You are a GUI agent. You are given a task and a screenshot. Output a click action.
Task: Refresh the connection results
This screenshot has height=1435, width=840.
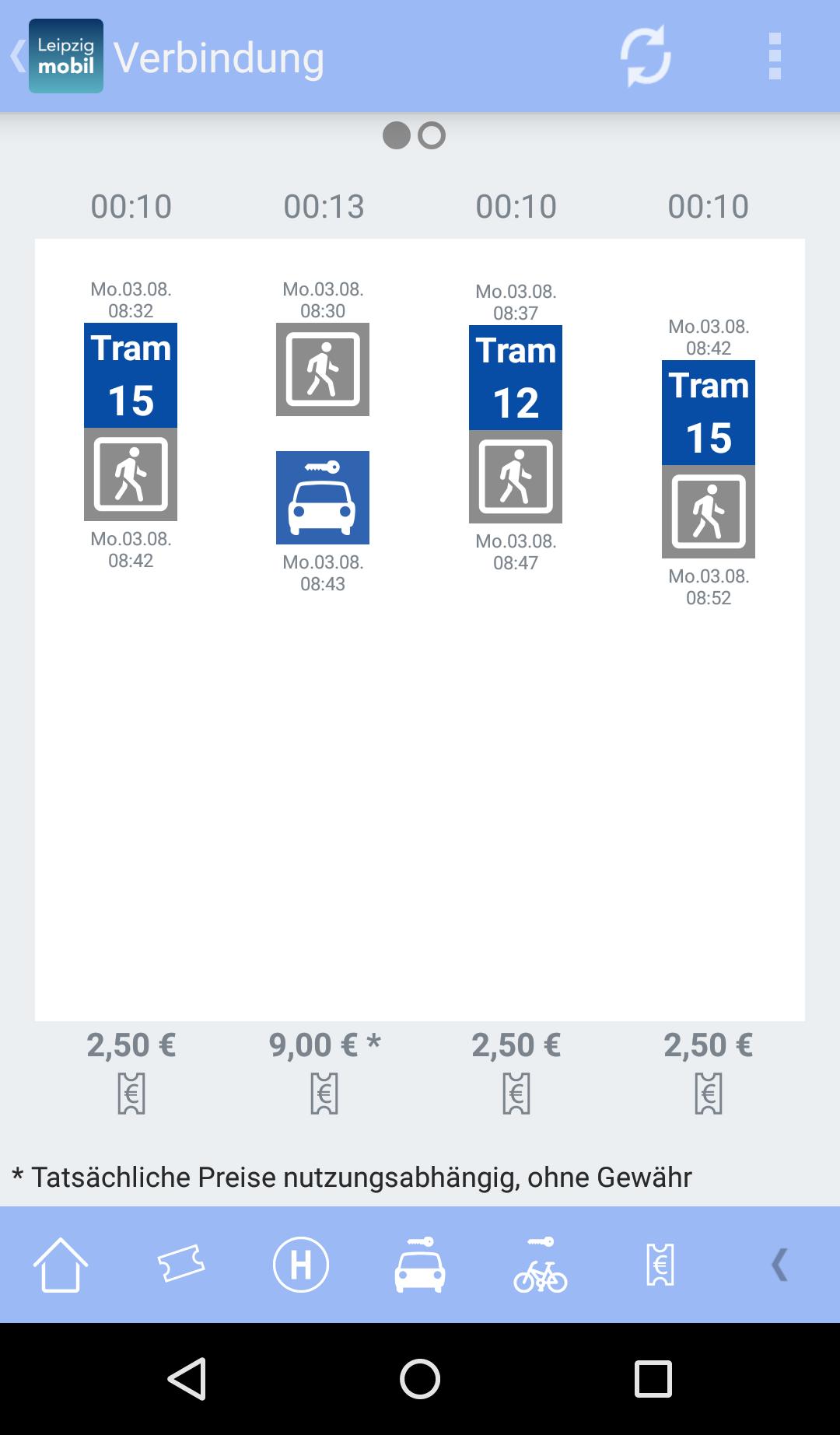pos(645,56)
